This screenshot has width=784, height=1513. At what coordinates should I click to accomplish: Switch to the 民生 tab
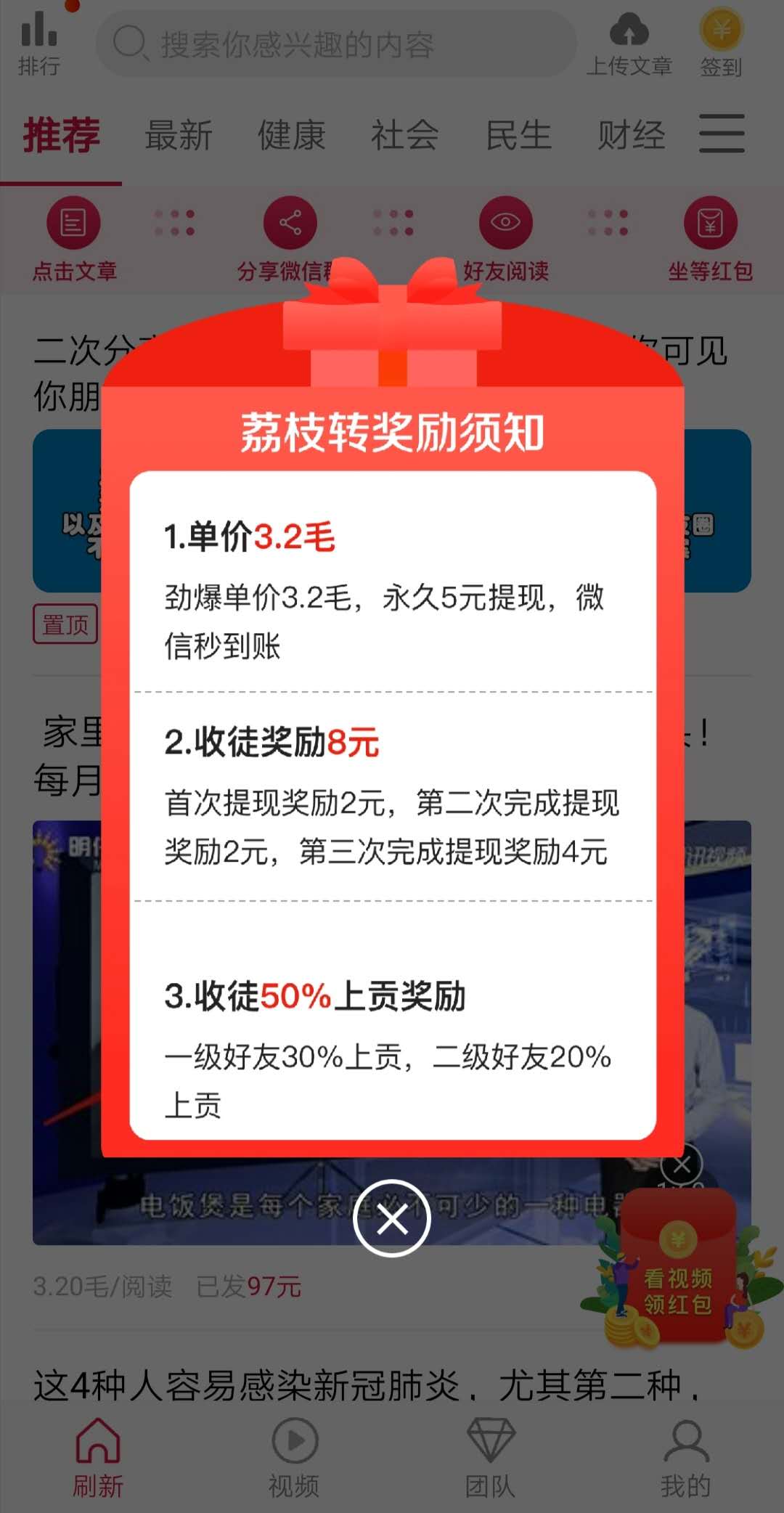[x=518, y=136]
